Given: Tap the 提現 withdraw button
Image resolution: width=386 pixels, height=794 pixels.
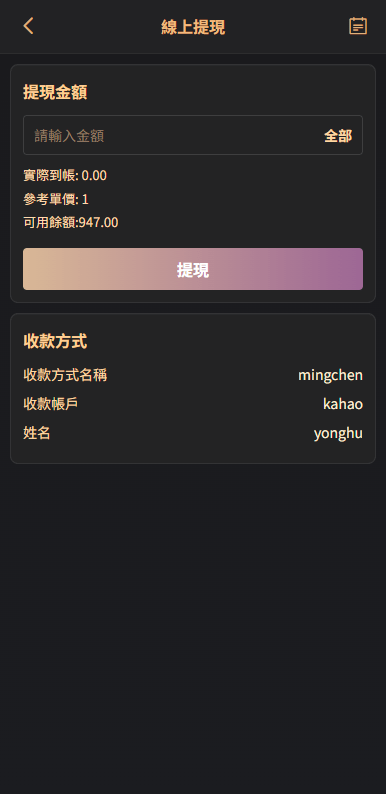Looking at the screenshot, I should (193, 269).
